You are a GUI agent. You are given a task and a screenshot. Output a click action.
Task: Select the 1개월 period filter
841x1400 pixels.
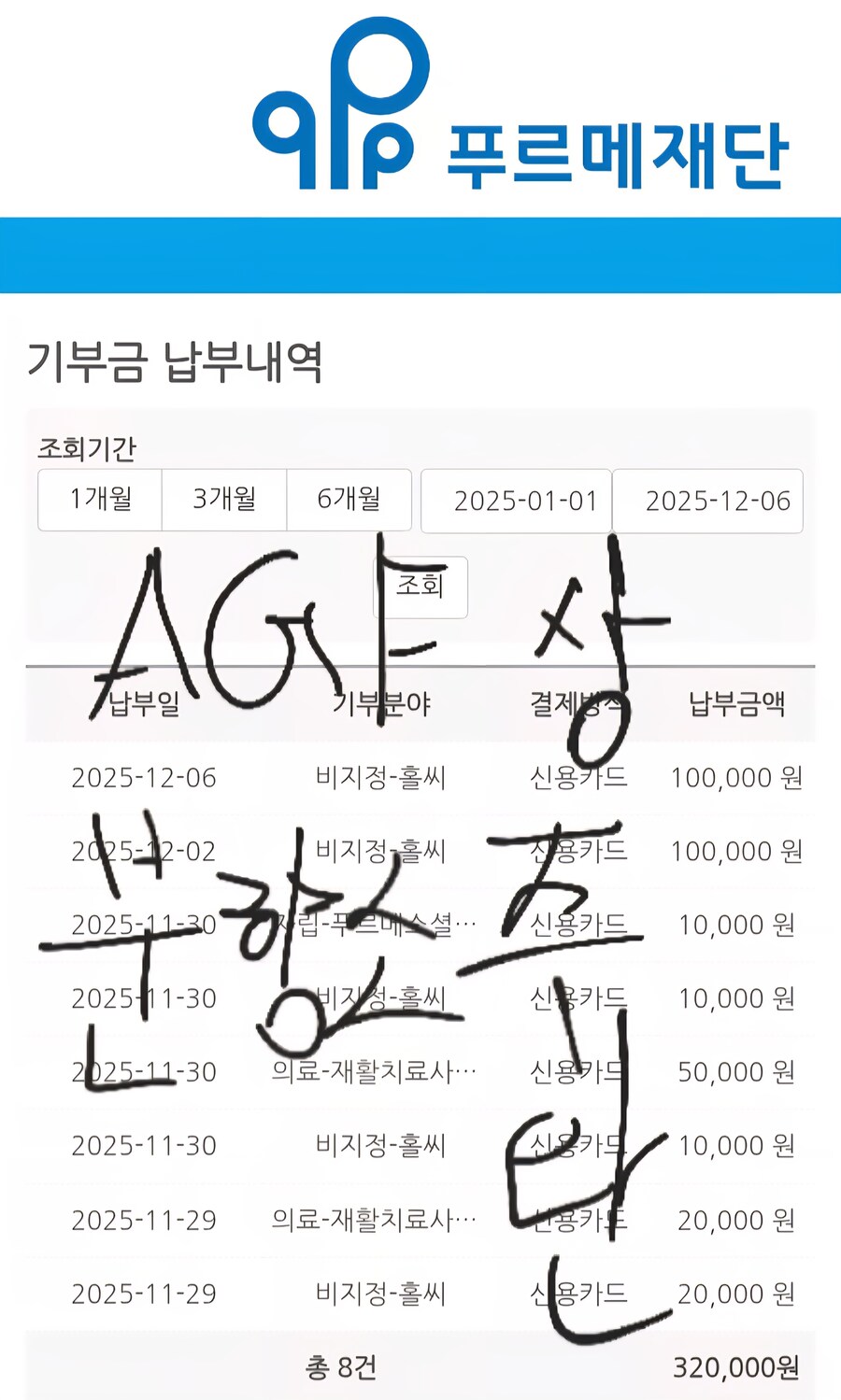pos(99,500)
